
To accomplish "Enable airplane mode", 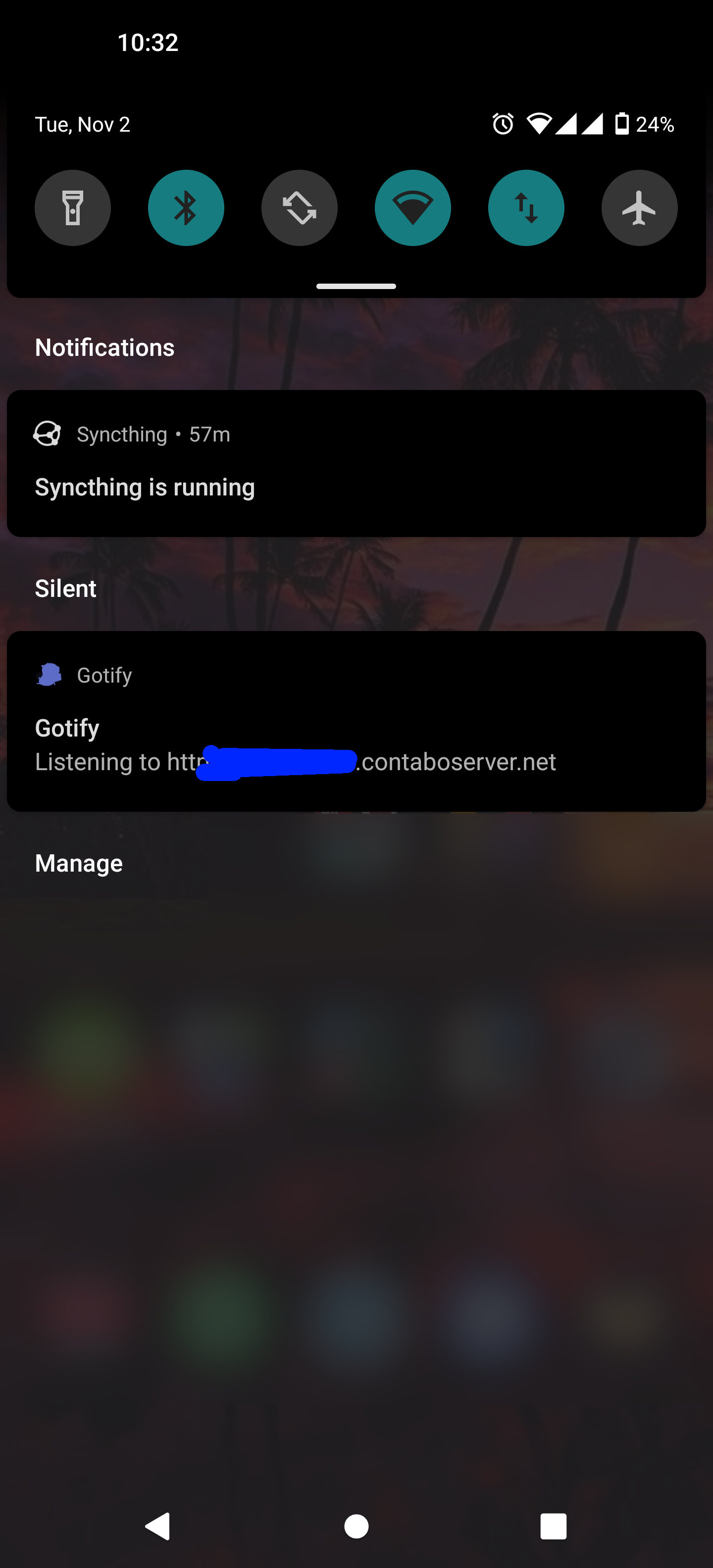I will click(x=639, y=207).
